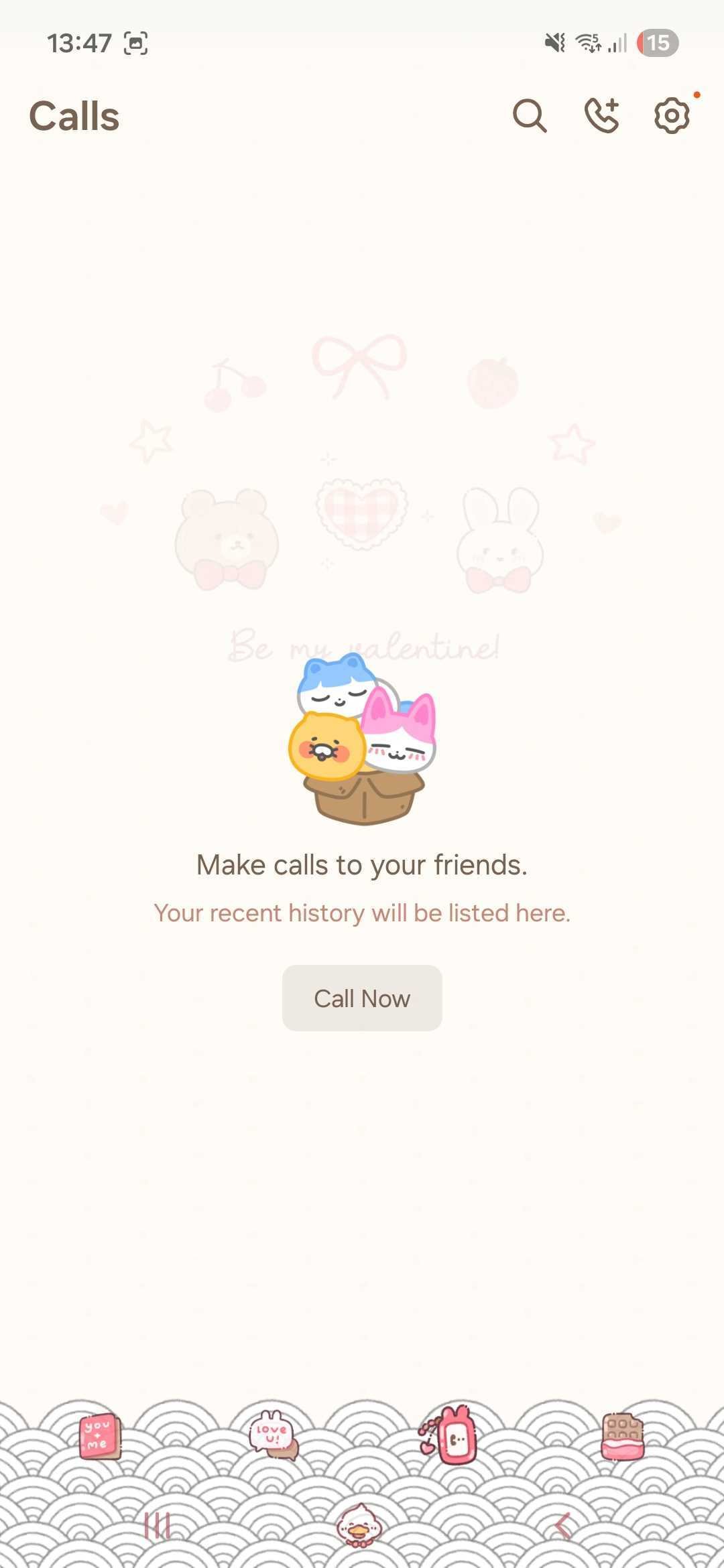
Task: Switch to the "love u!" speech-bubble tab
Action: coord(273,1436)
